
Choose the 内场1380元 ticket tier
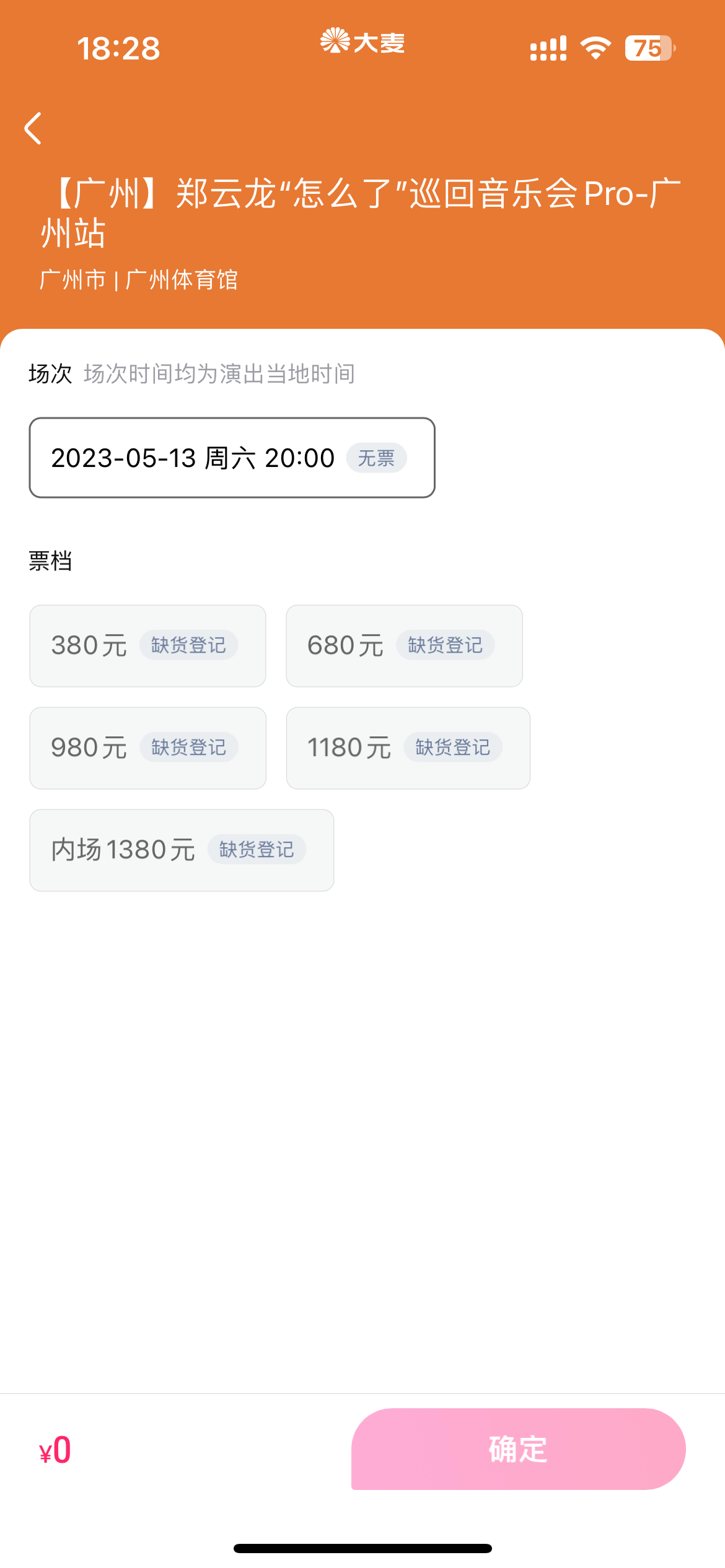(182, 850)
